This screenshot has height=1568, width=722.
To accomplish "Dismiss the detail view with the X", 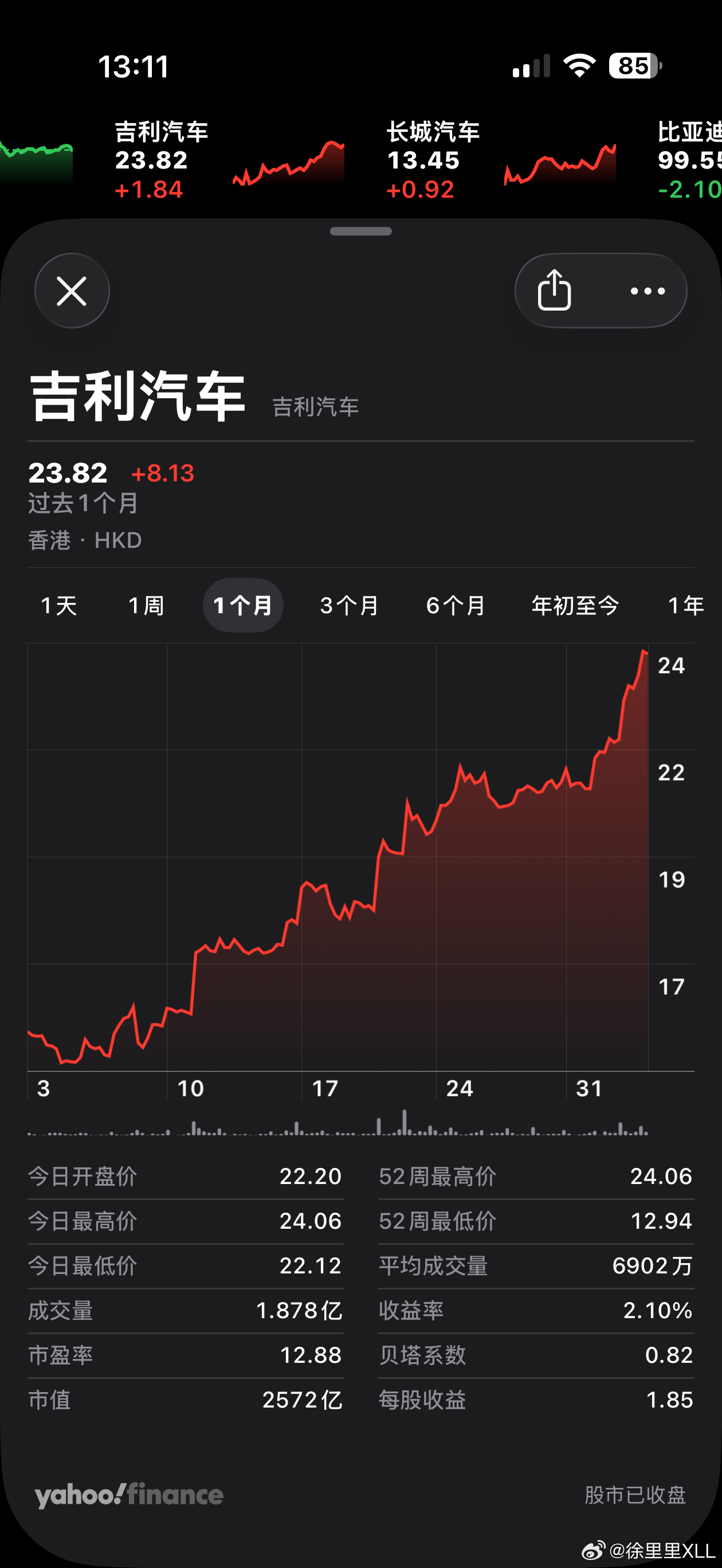I will [x=72, y=291].
